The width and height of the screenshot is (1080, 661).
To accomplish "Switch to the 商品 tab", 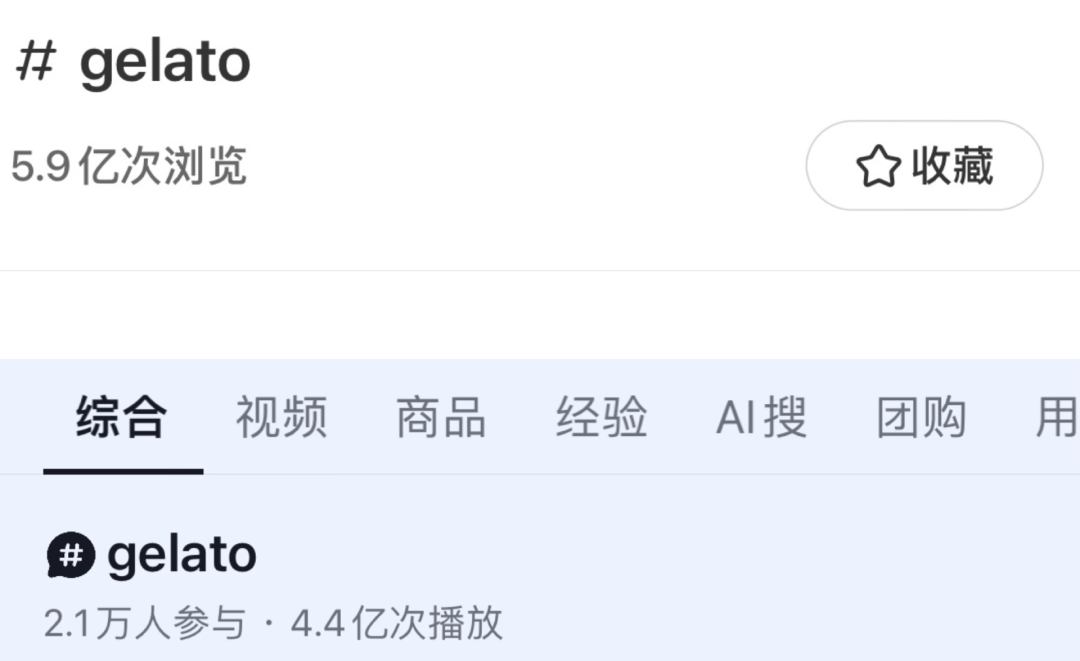I will click(x=441, y=417).
